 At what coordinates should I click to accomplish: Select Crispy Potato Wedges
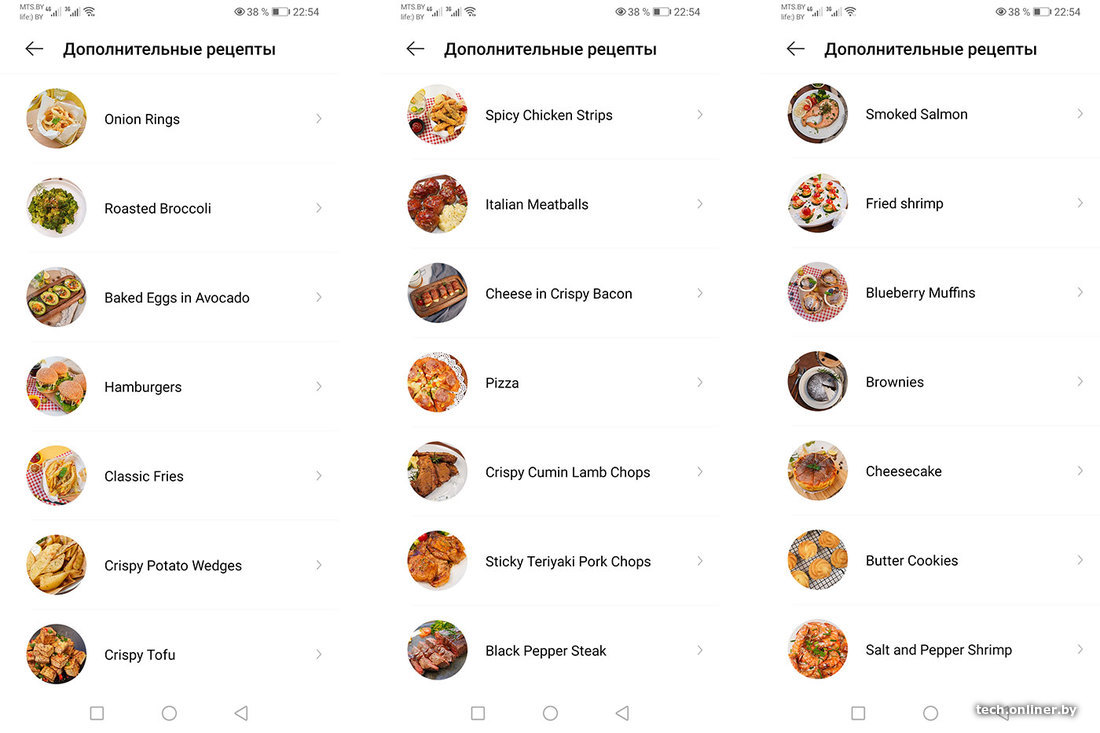(x=173, y=565)
